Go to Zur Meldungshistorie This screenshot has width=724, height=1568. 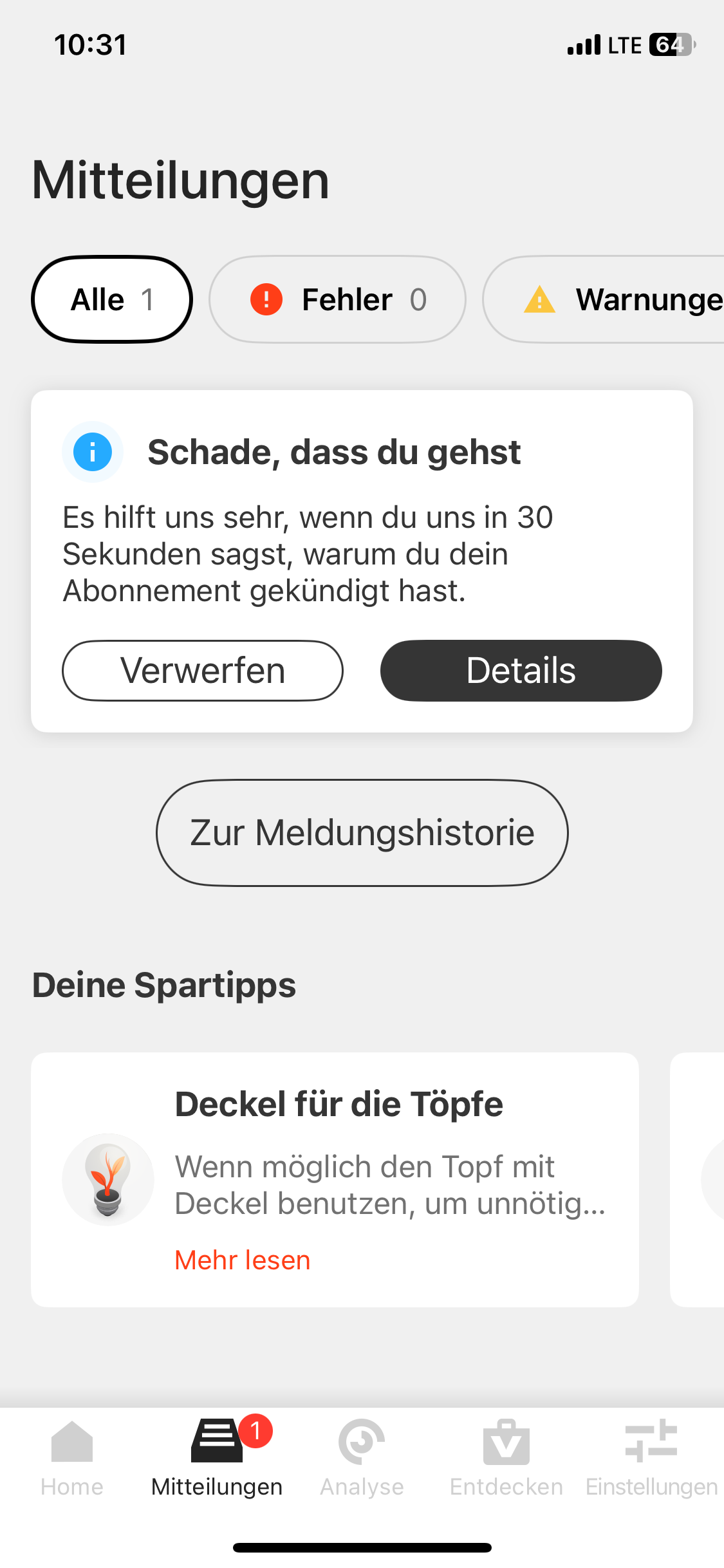(362, 832)
